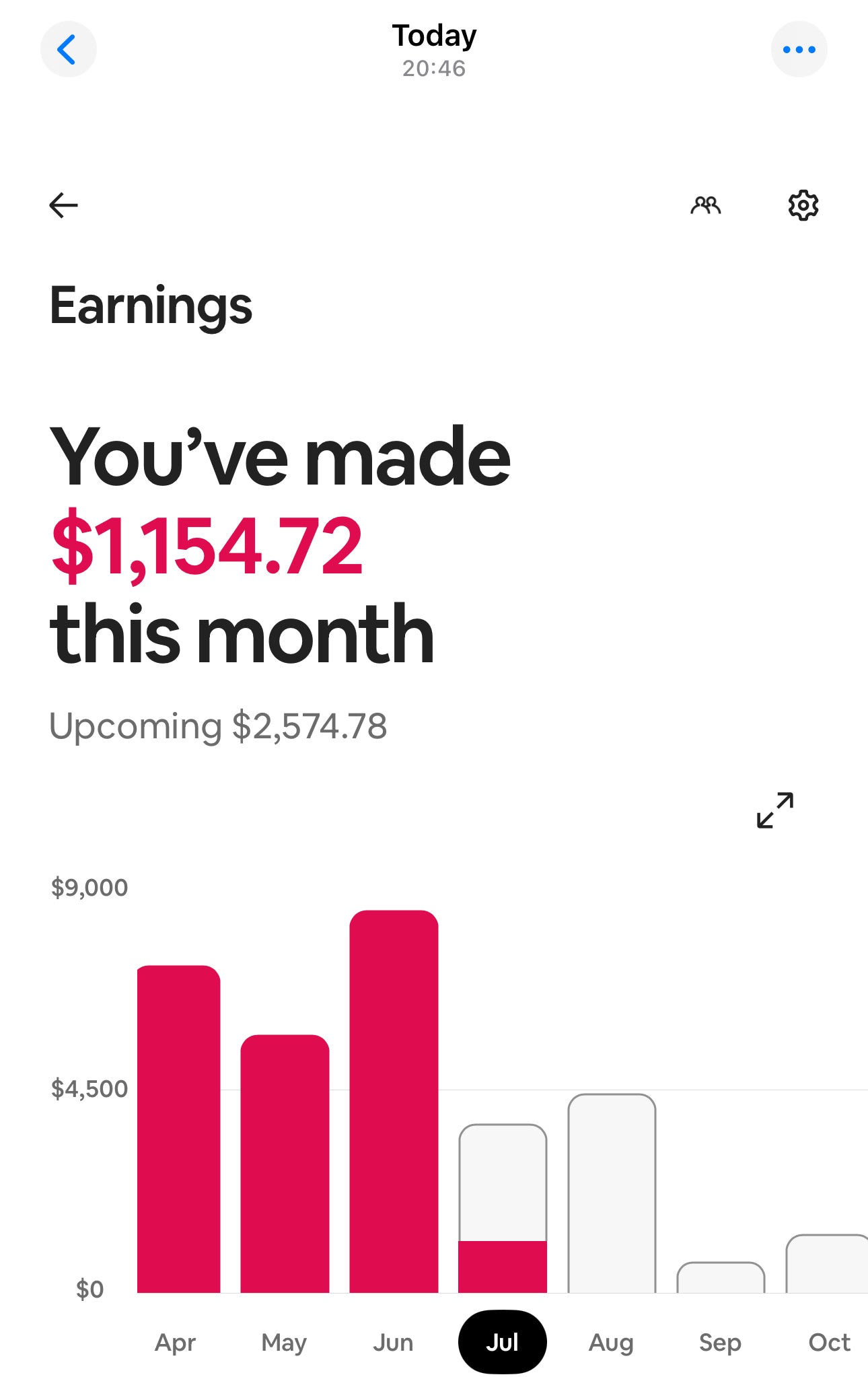This screenshot has width=868, height=1377.
Task: Expand the earnings chart to full screen
Action: click(775, 810)
